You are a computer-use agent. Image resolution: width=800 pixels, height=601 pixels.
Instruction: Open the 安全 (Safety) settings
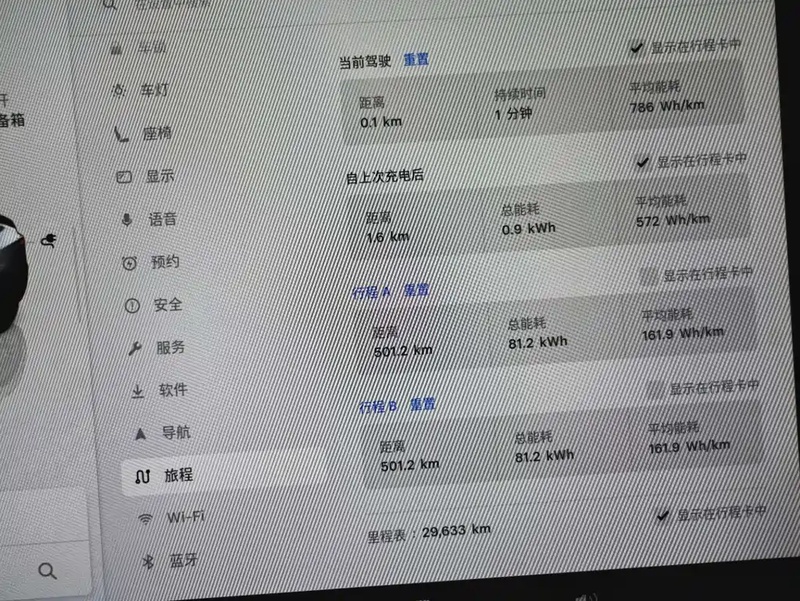point(167,305)
